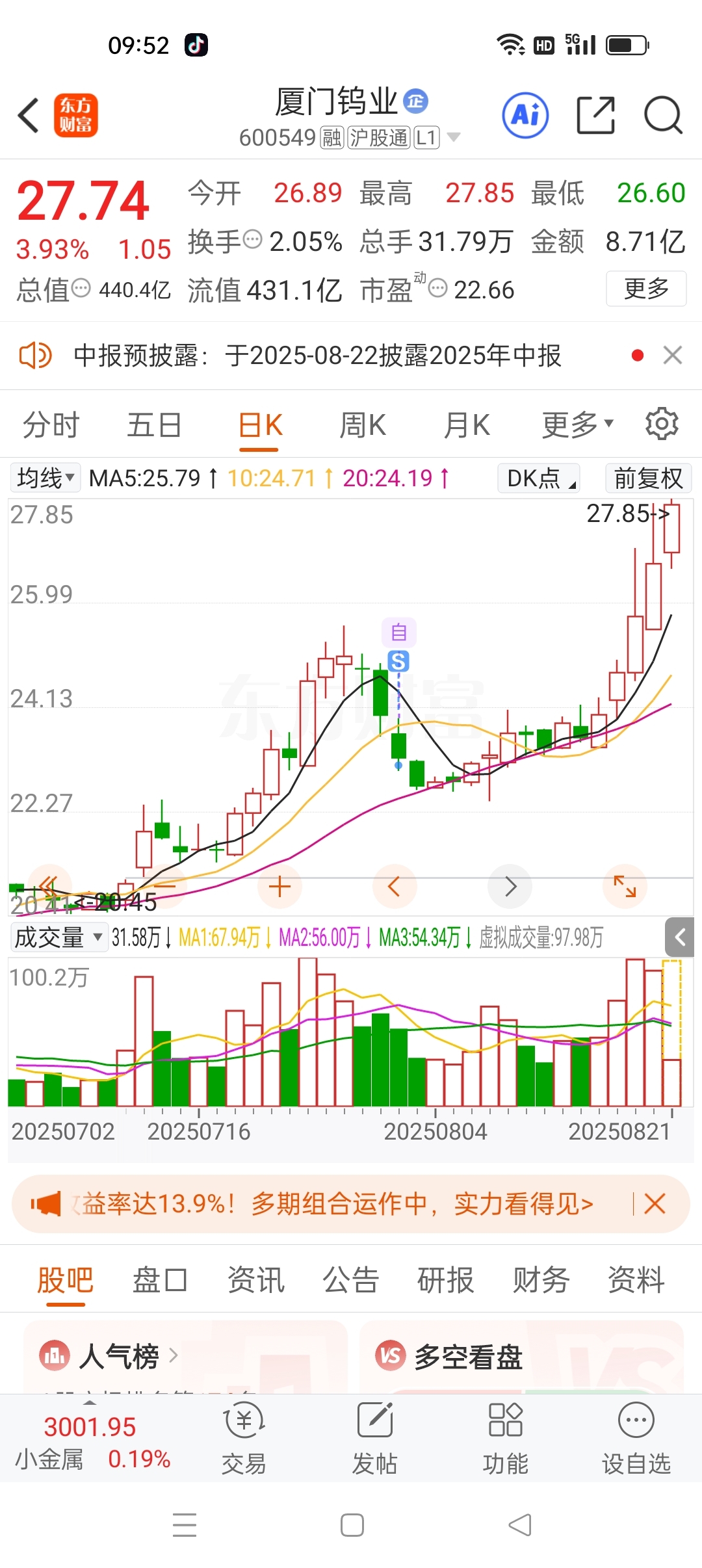Tap 更多 button for more quote data
Image resolution: width=702 pixels, height=1568 pixels.
(x=646, y=288)
